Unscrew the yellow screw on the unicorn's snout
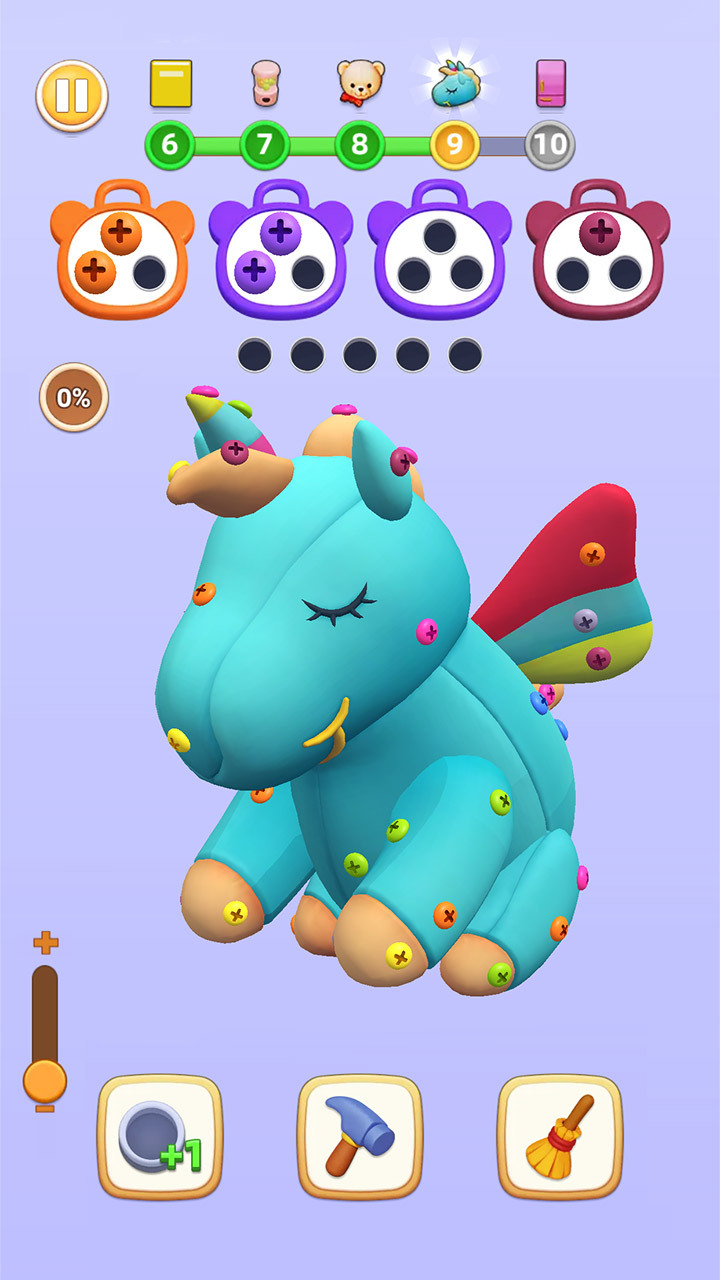This screenshot has width=720, height=1280. pos(178,740)
